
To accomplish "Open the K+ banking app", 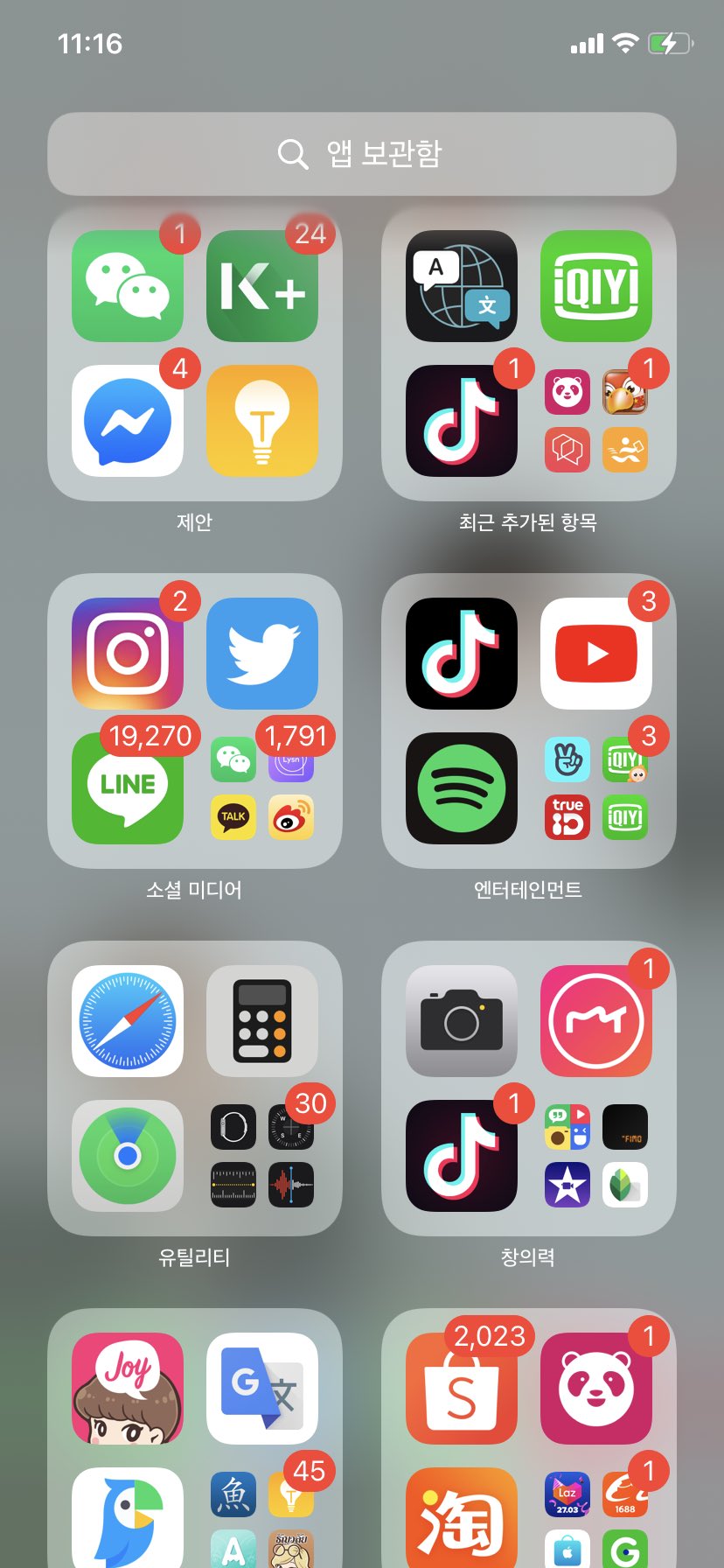I will pos(262,286).
